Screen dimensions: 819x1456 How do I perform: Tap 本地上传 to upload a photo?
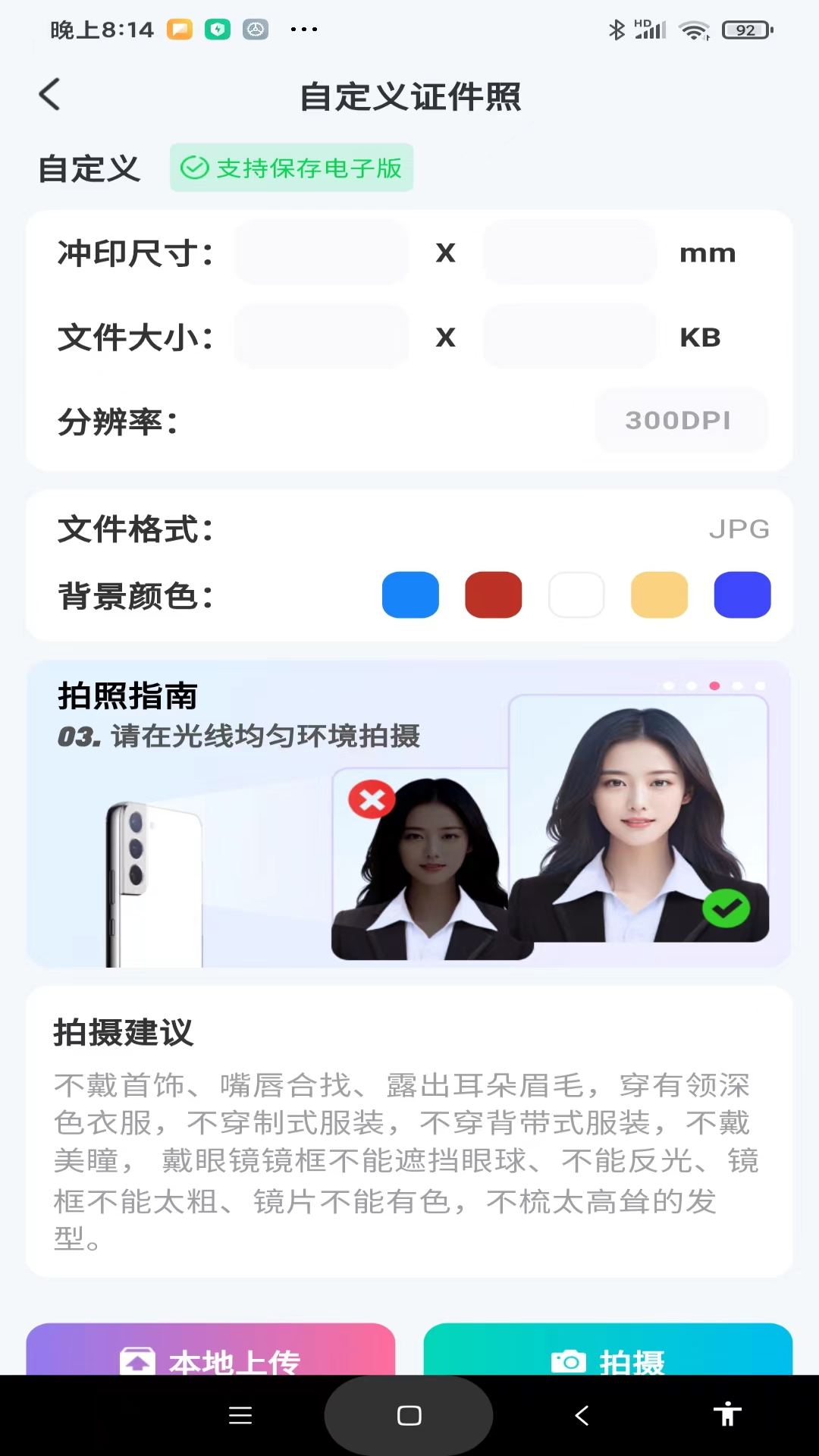coord(211,1353)
